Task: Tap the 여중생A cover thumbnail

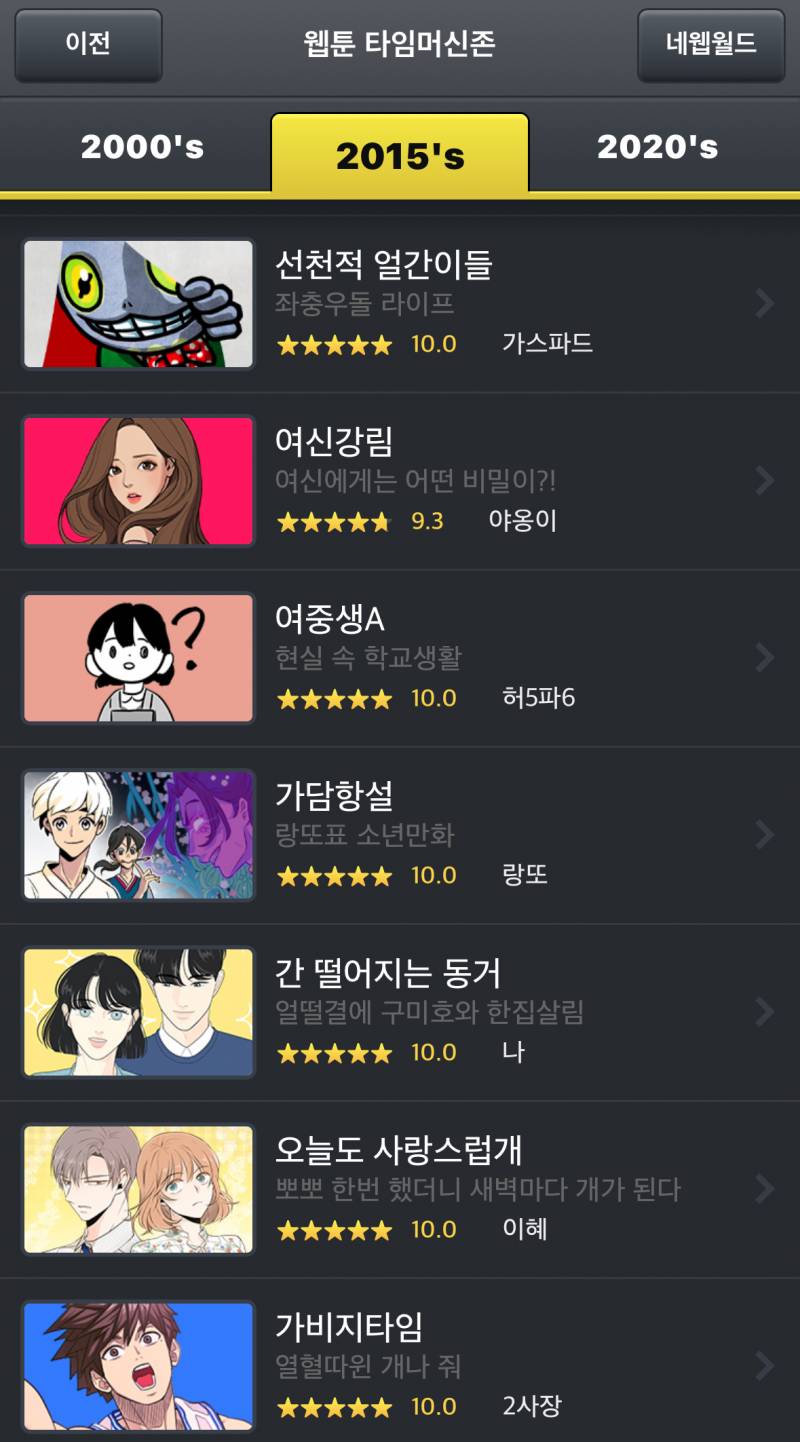Action: (138, 658)
